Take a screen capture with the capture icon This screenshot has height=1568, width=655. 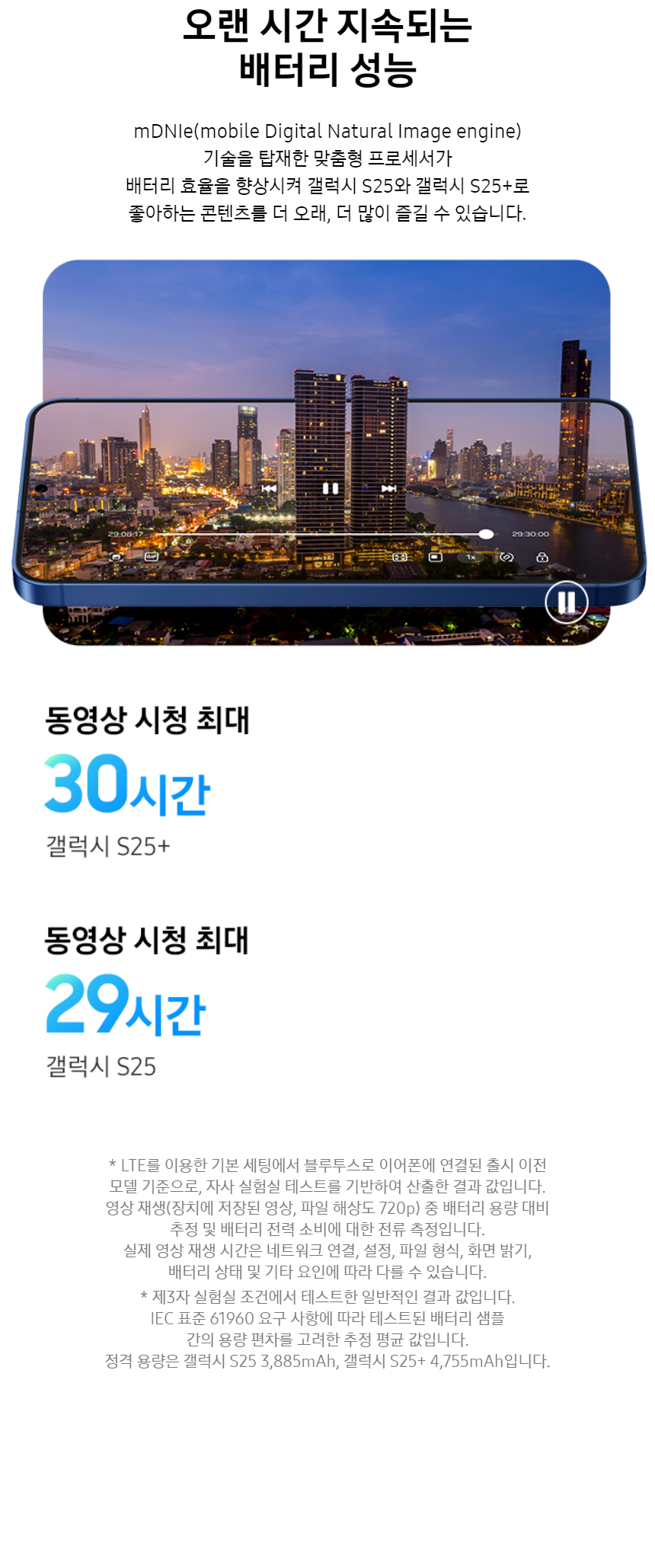pyautogui.click(x=114, y=558)
